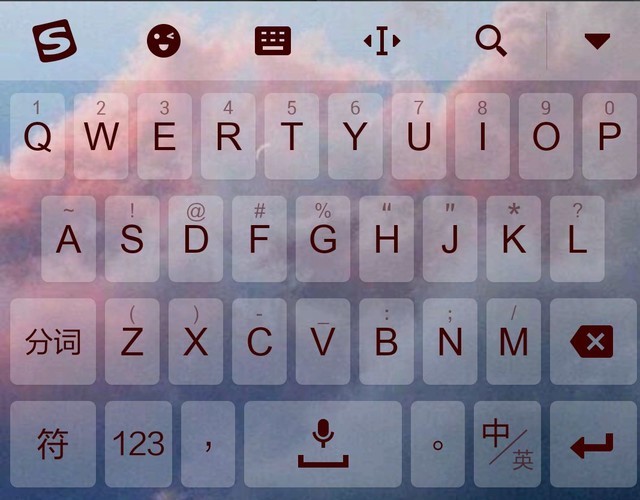Type the letter M
The height and width of the screenshot is (500, 640).
click(514, 342)
